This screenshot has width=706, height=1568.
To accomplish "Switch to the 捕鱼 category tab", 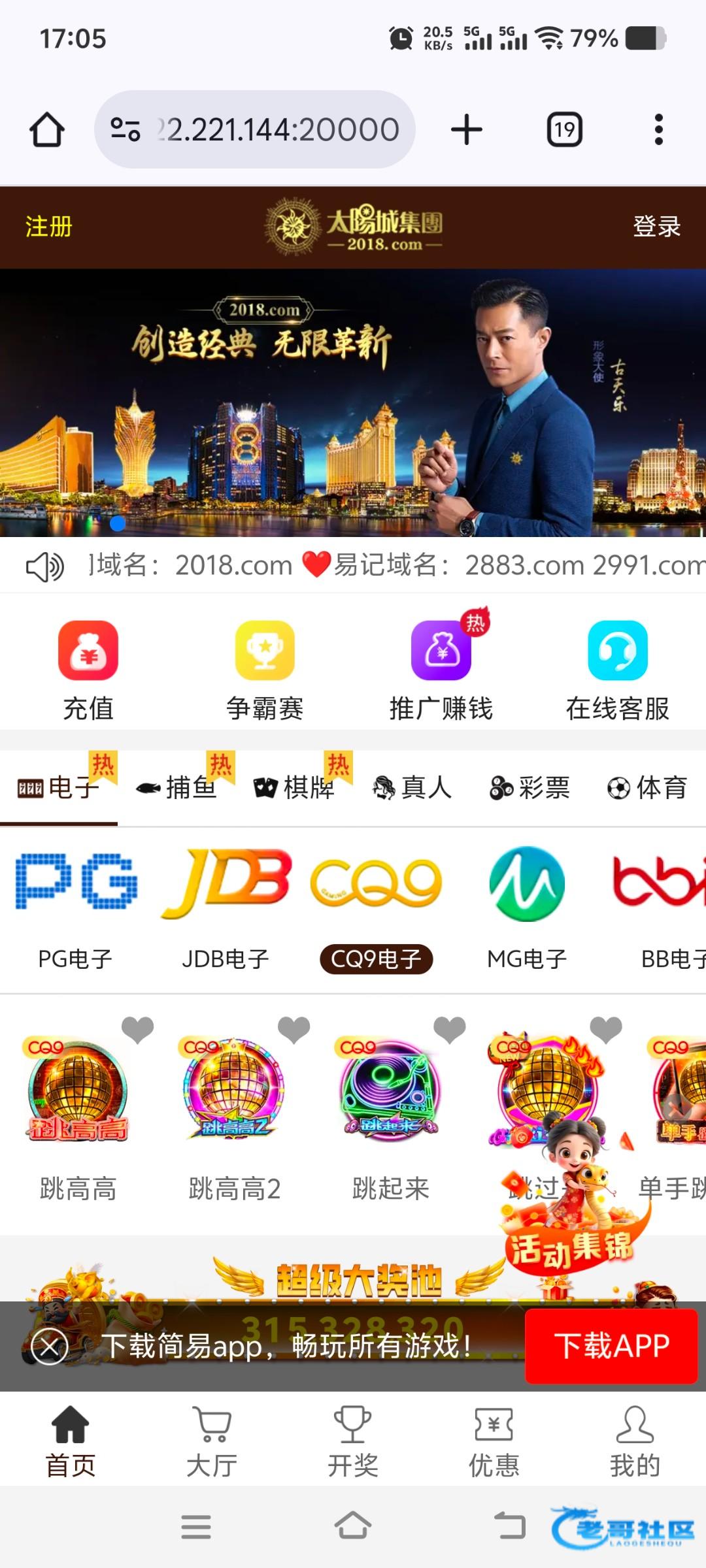I will click(x=176, y=788).
